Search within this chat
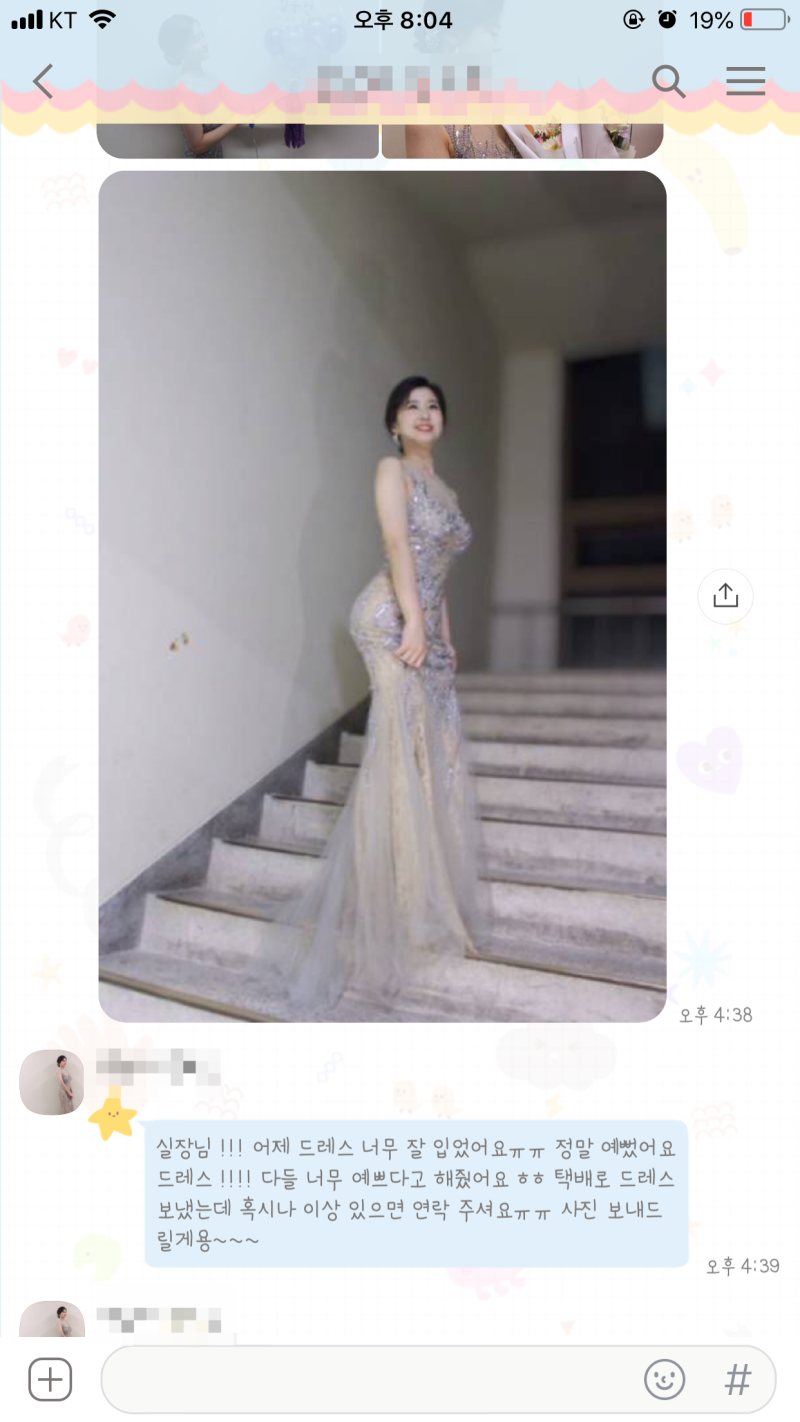Viewport: 800px width, 1422px height. [x=668, y=82]
